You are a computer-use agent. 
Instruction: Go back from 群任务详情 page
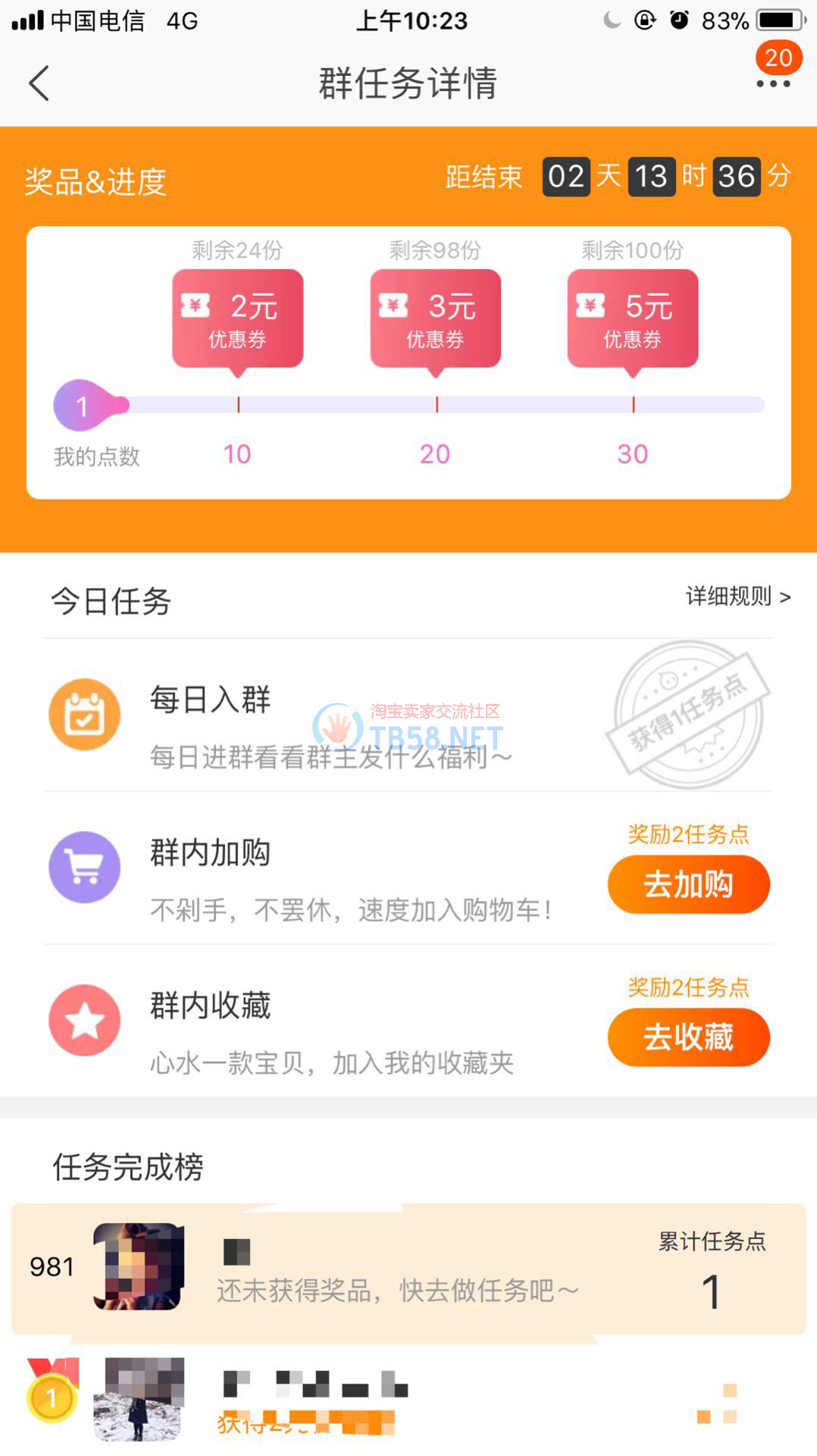tap(39, 83)
